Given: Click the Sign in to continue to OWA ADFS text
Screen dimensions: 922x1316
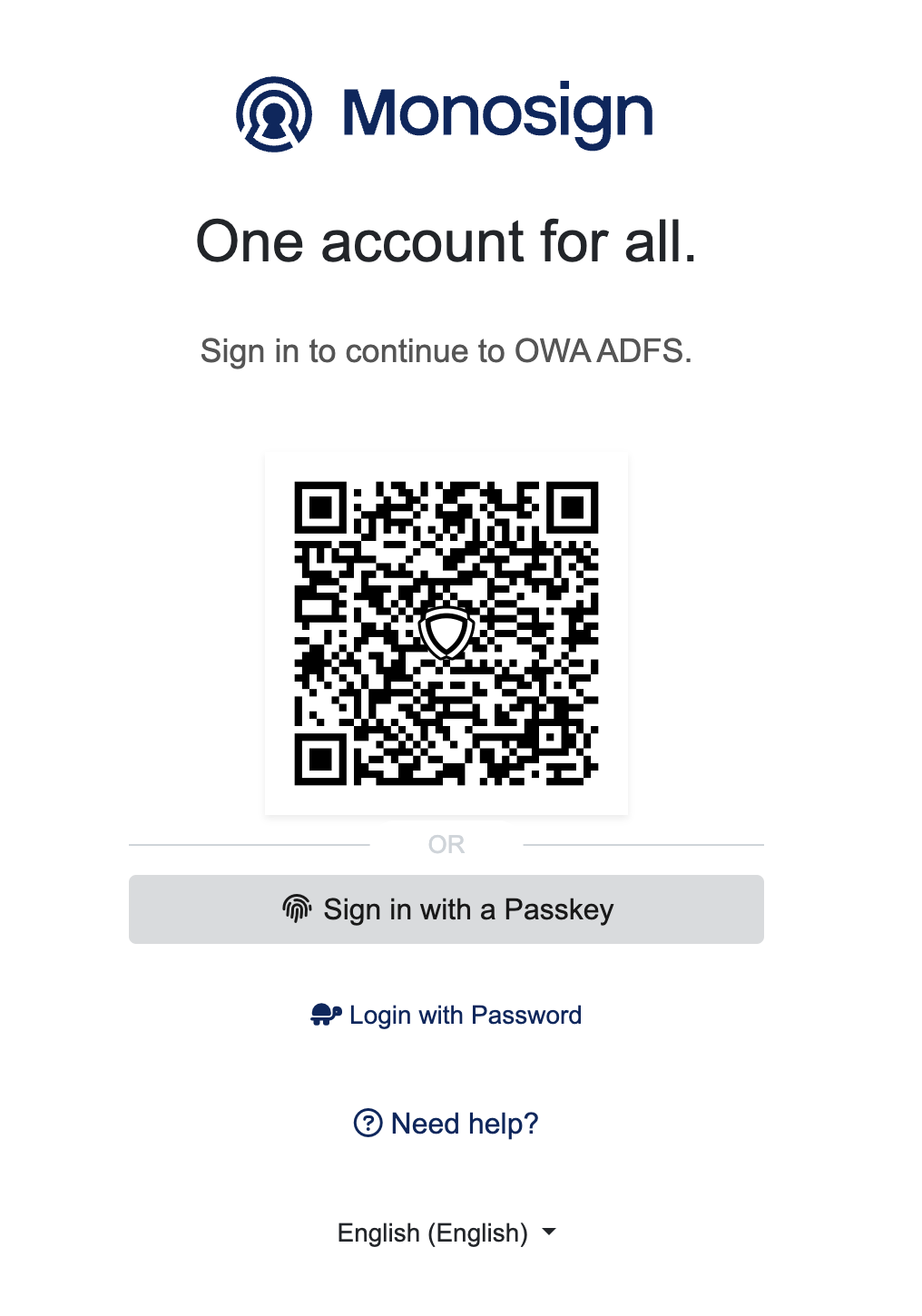Looking at the screenshot, I should click(446, 351).
